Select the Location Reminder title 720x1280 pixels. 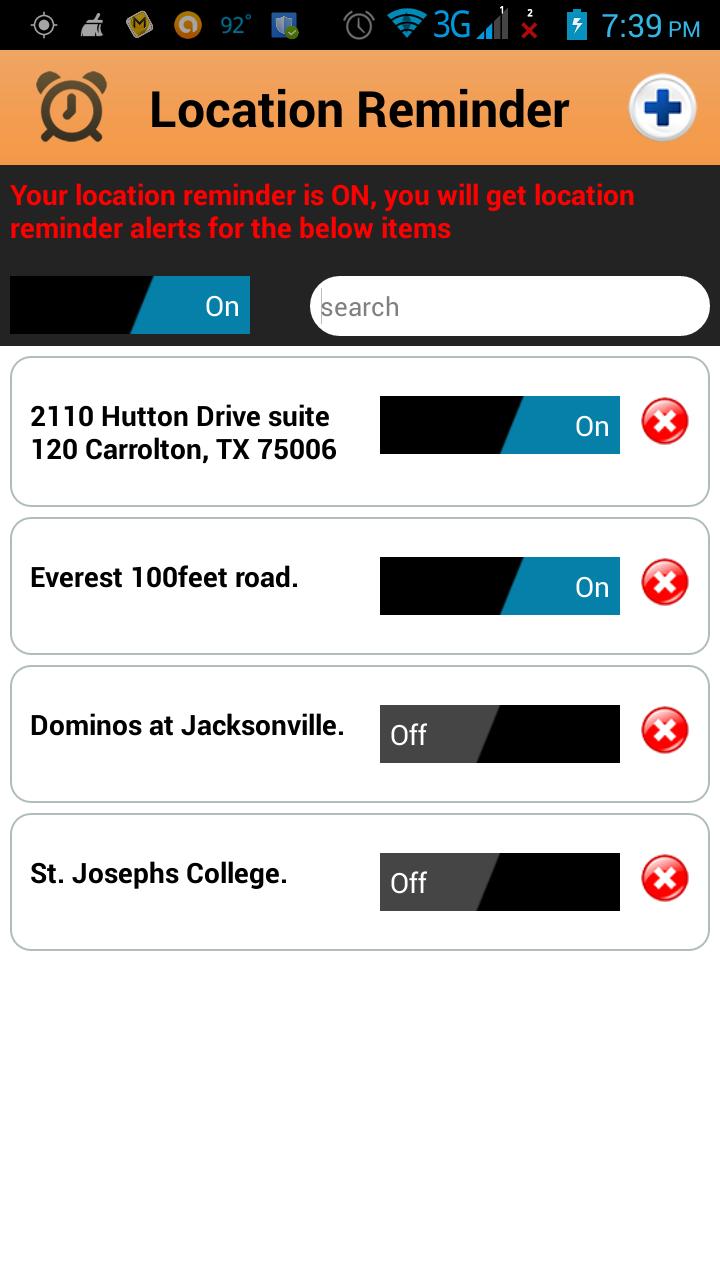(x=358, y=108)
